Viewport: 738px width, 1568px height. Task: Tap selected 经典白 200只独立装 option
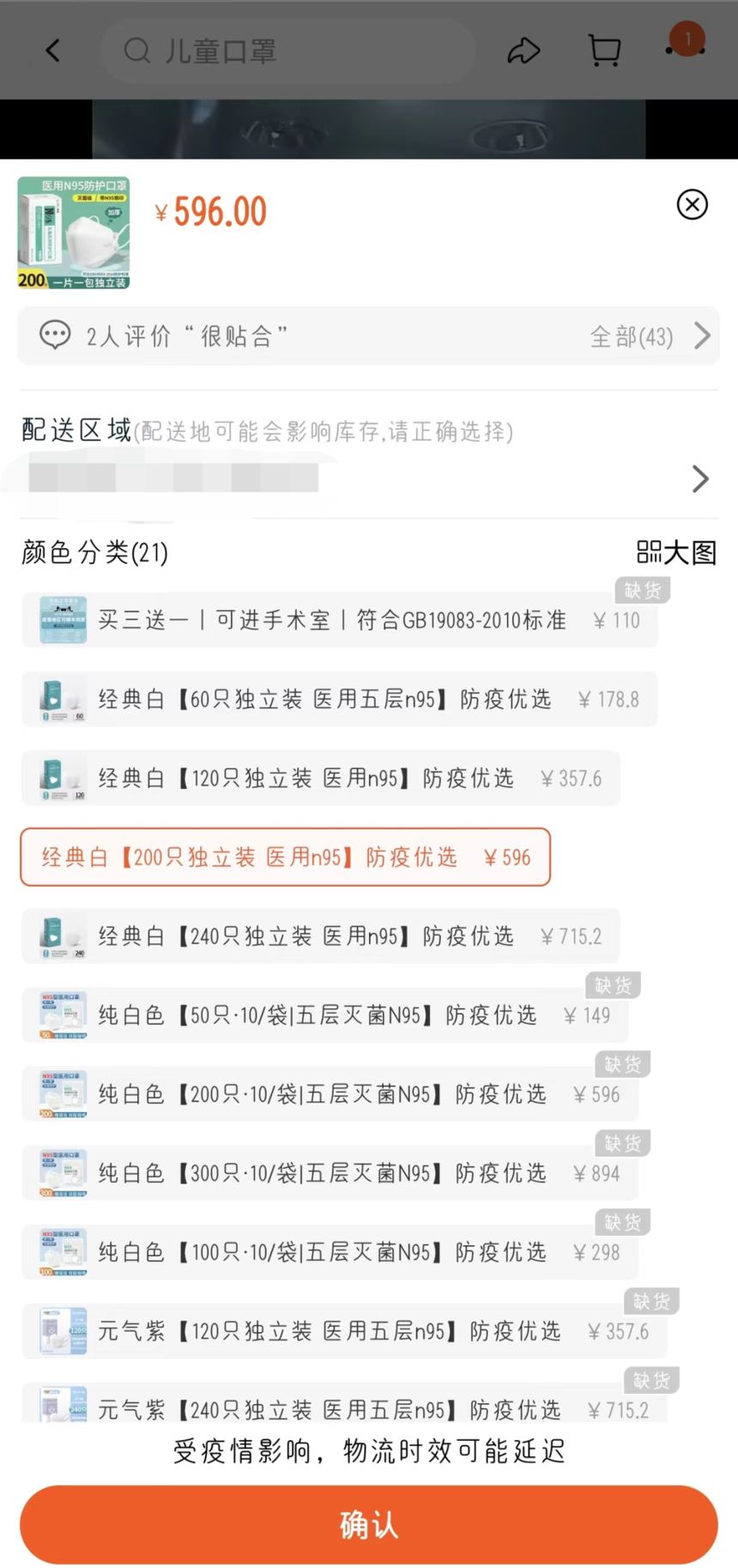click(x=285, y=857)
